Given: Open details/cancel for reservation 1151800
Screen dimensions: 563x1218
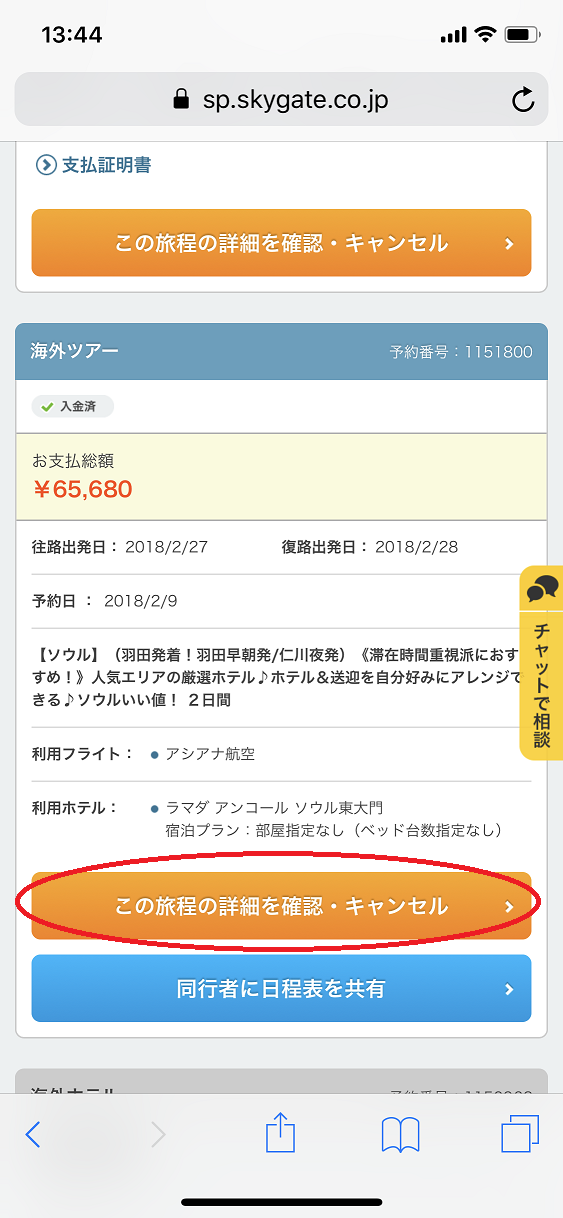Looking at the screenshot, I should click(x=281, y=906).
